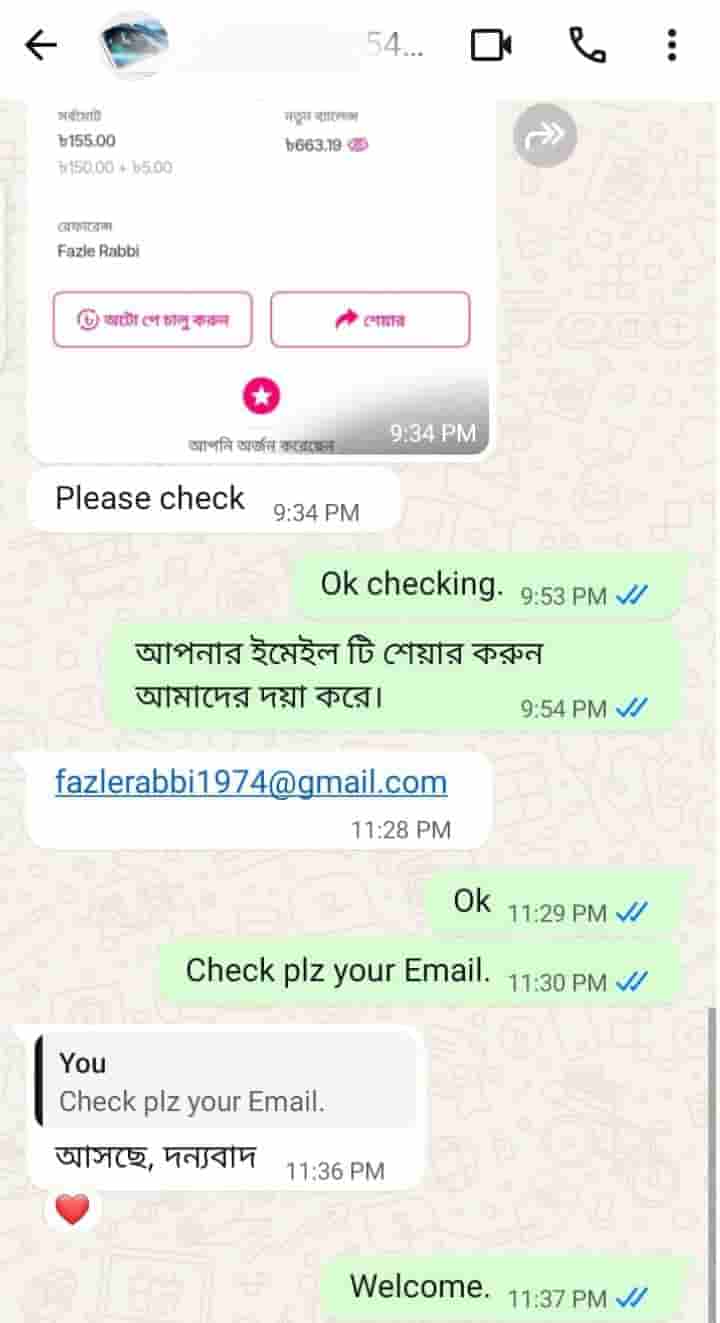Go back to the chat list
Viewport: 720px width, 1323px height.
(40, 45)
